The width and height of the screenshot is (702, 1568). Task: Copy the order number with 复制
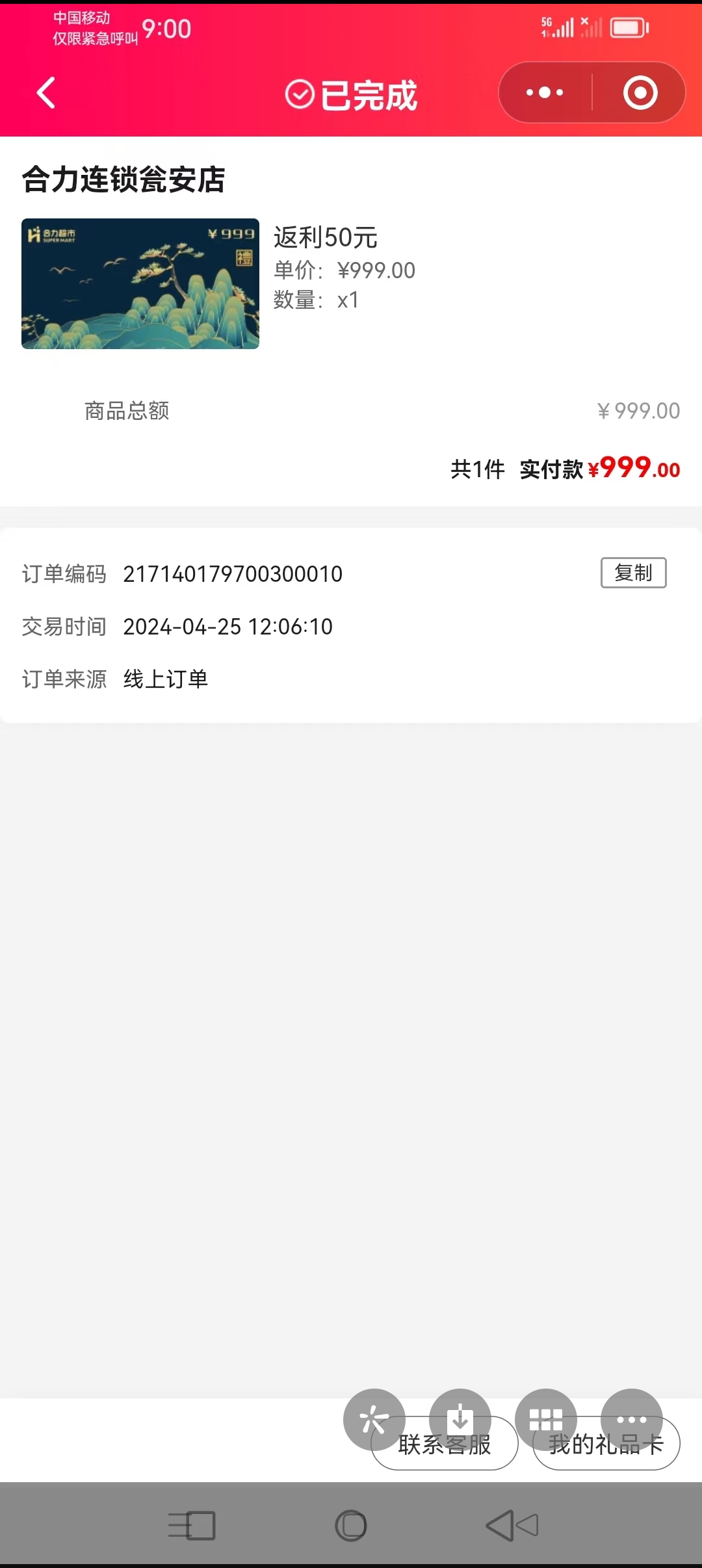click(x=633, y=573)
